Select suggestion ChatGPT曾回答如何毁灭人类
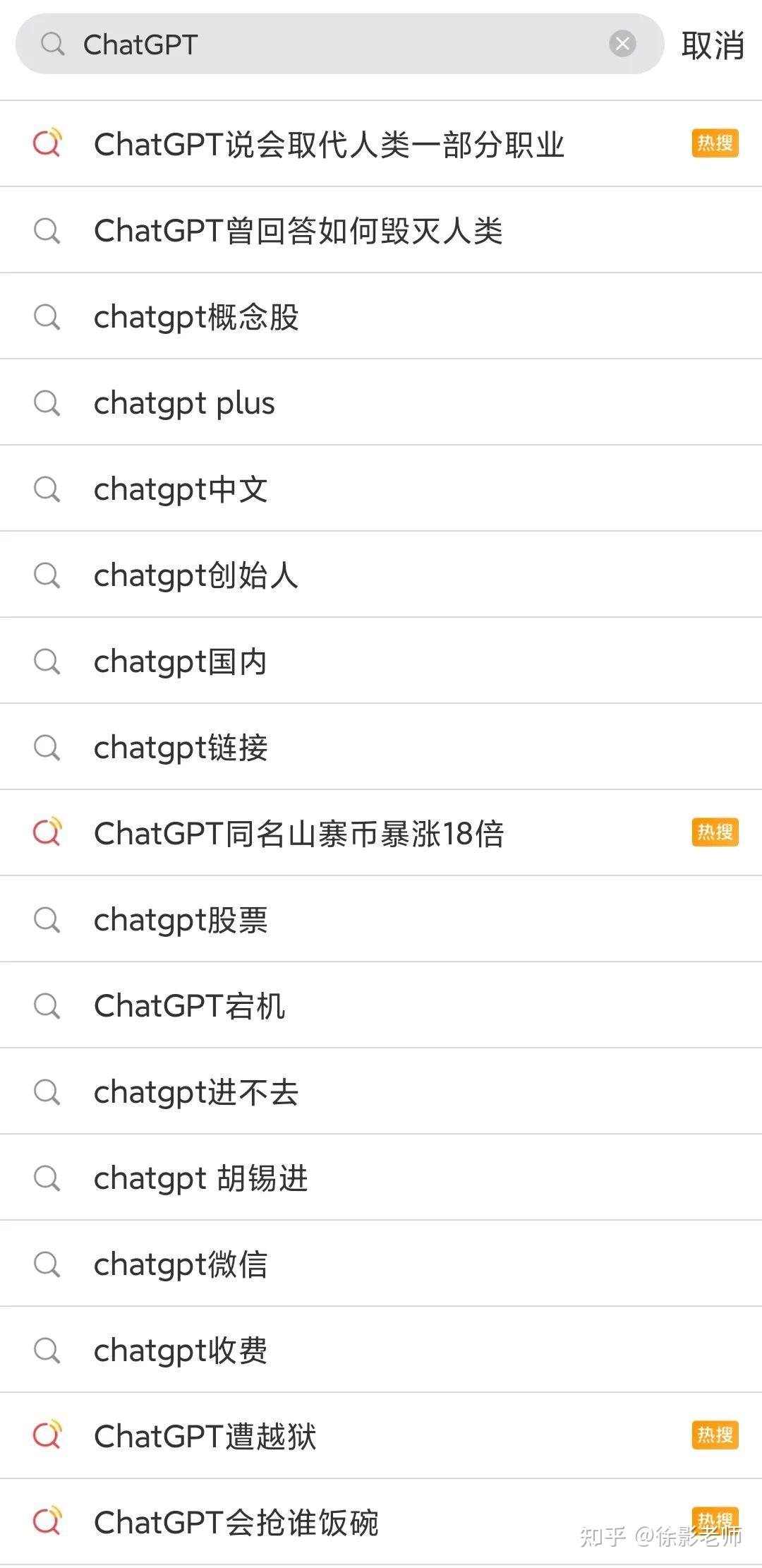This screenshot has height=1568, width=762. tap(298, 231)
